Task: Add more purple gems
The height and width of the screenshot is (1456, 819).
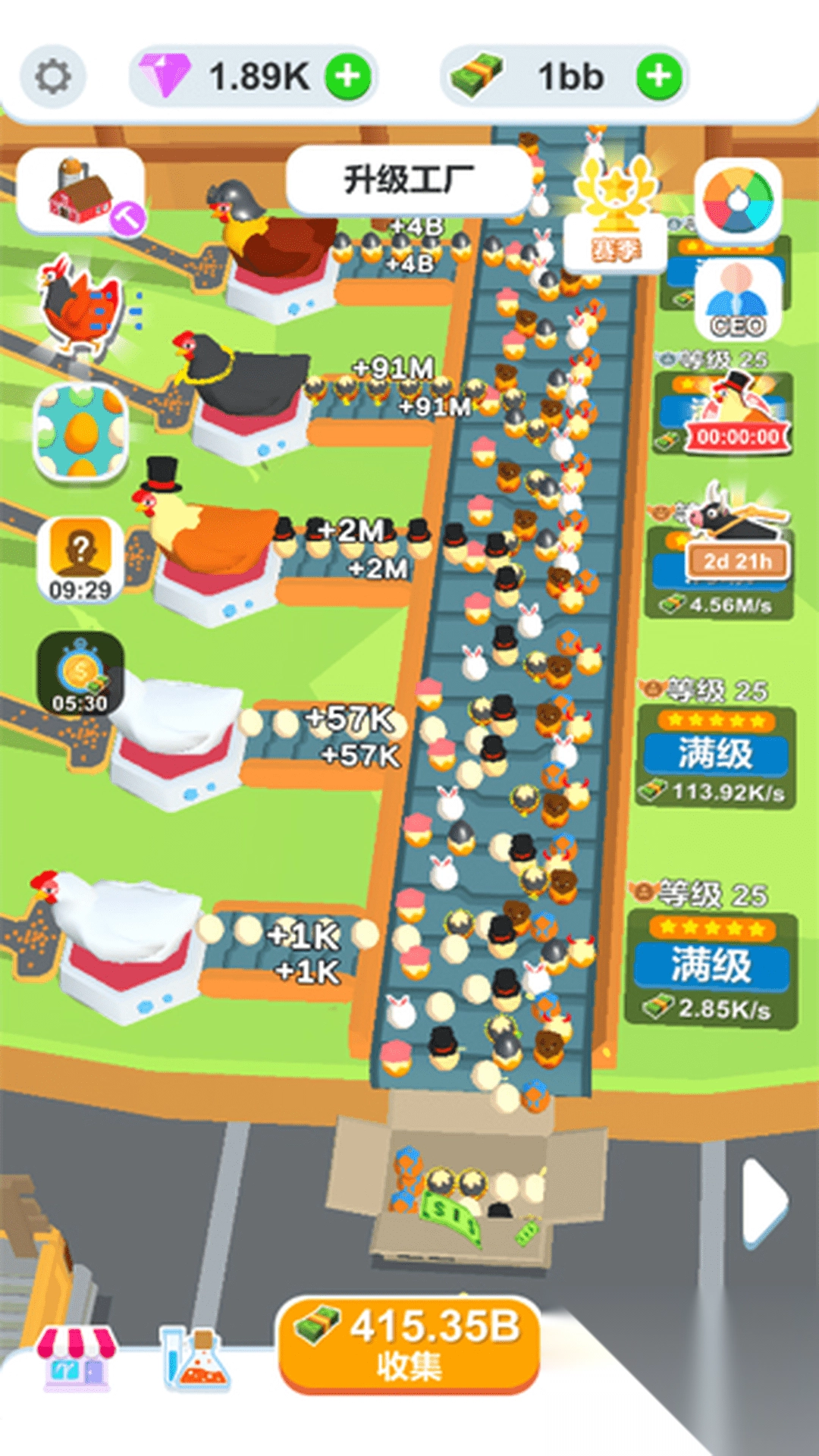Action: (348, 77)
